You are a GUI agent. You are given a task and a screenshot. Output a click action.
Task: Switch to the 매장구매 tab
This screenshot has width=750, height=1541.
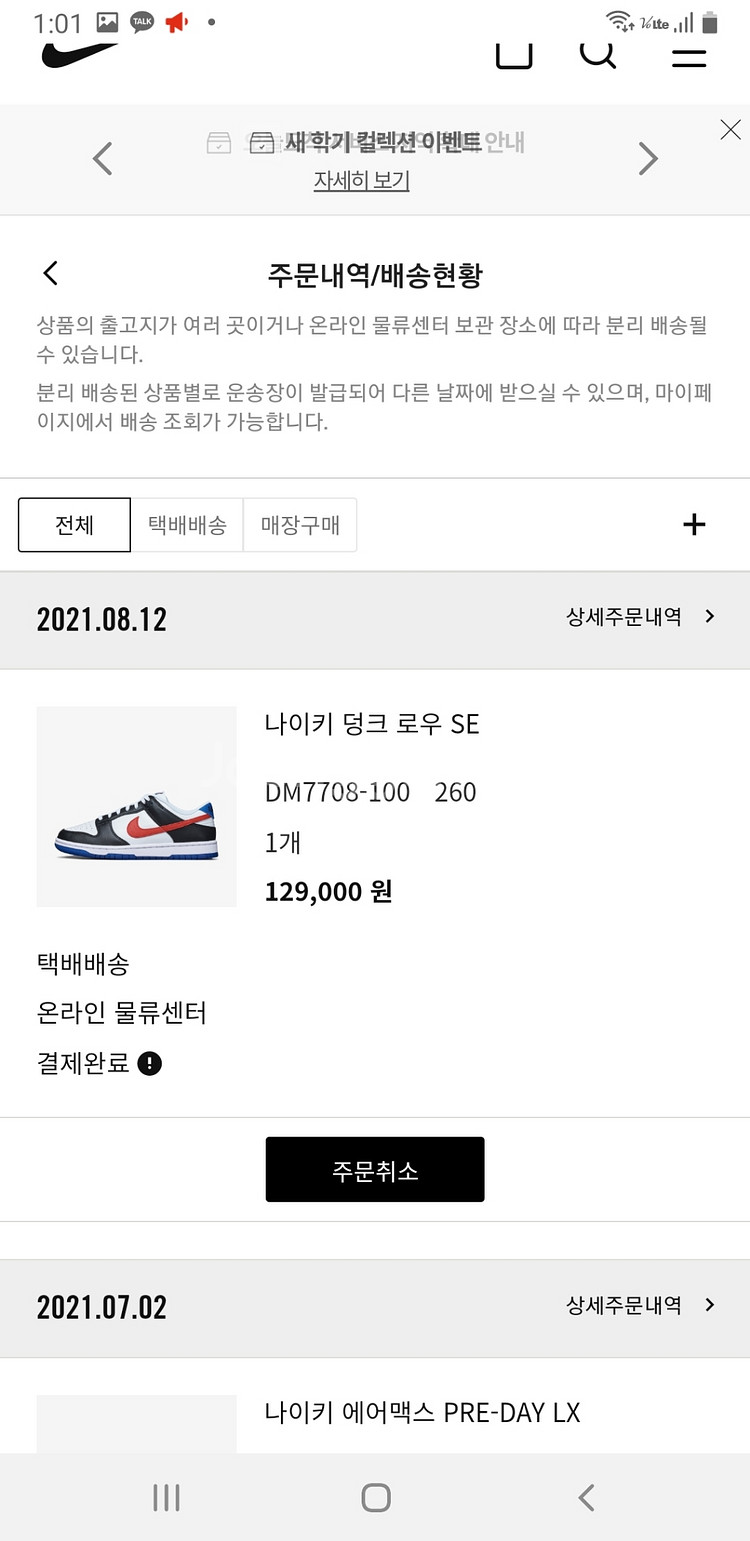pyautogui.click(x=300, y=524)
